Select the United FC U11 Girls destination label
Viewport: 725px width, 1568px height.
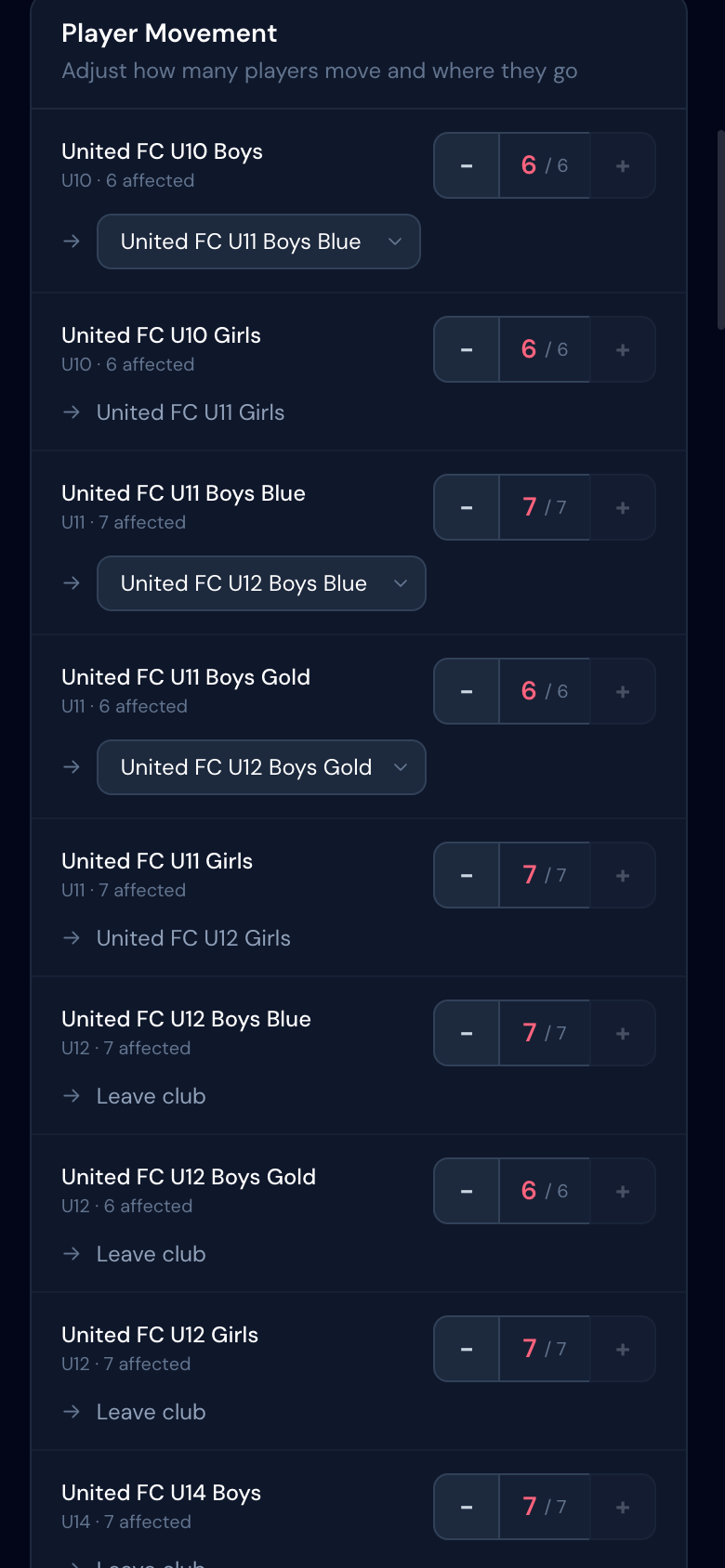(190, 412)
